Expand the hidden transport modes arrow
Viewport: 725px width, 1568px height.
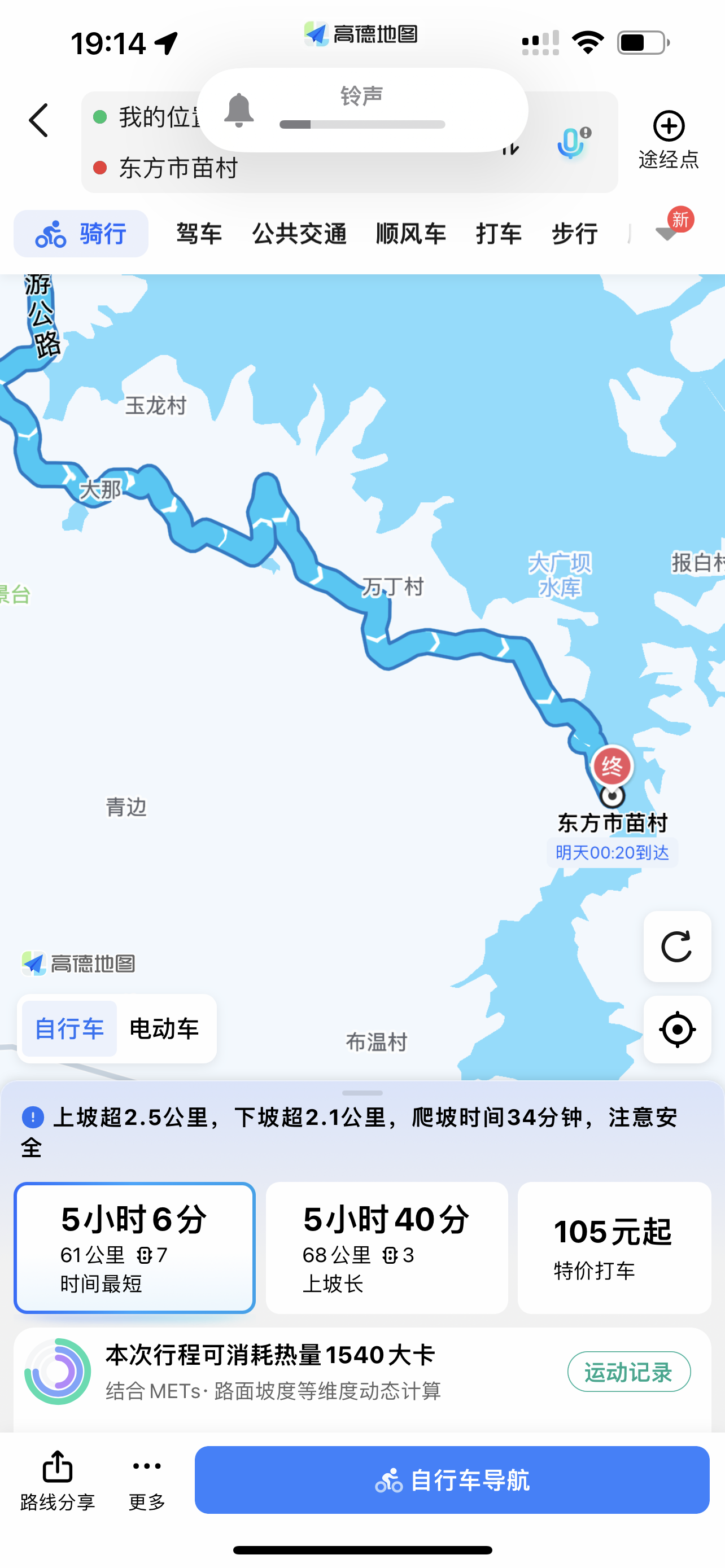pyautogui.click(x=666, y=233)
